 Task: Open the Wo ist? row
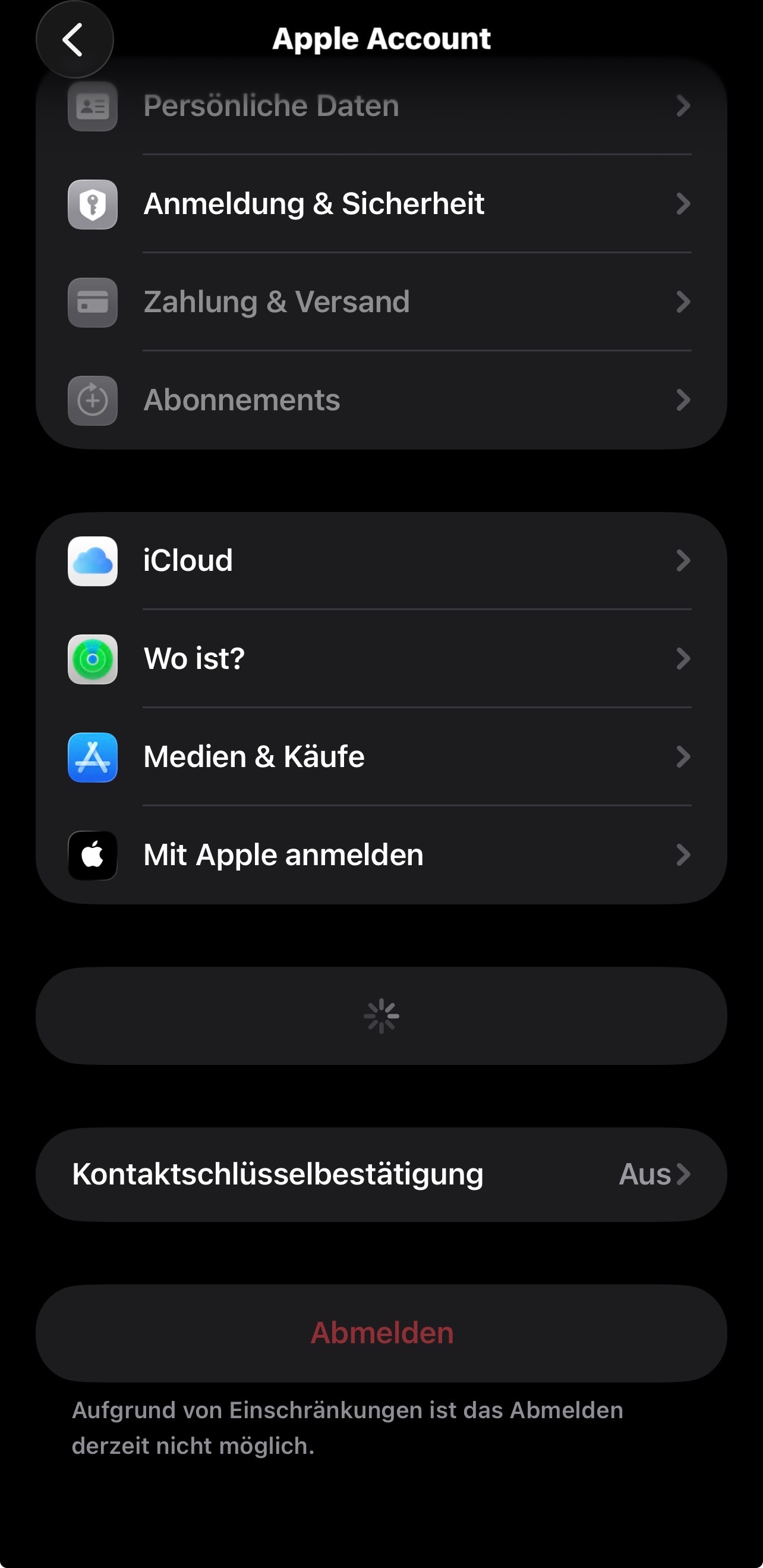[x=381, y=659]
